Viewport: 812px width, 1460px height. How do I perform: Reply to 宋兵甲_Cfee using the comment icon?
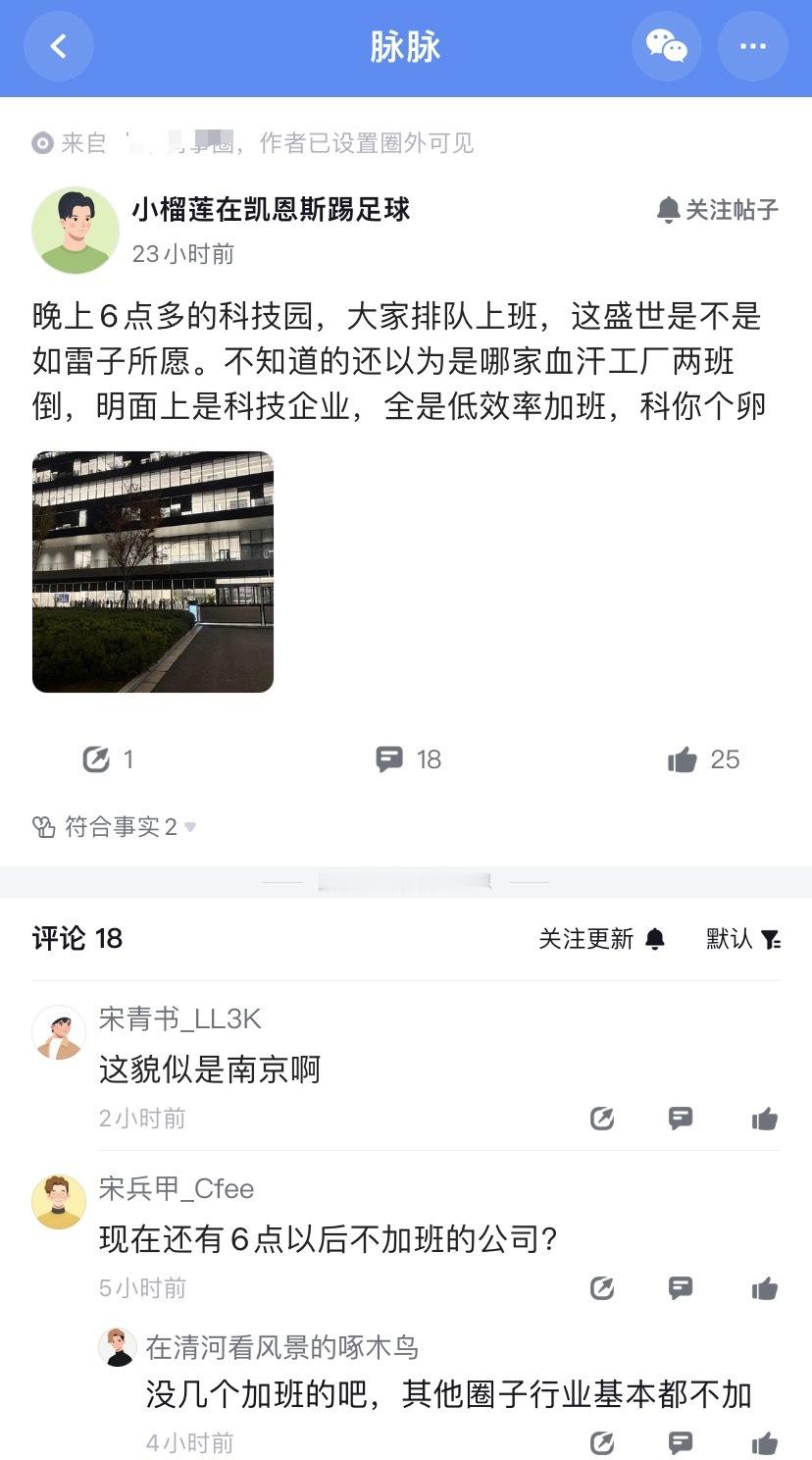tap(680, 1288)
